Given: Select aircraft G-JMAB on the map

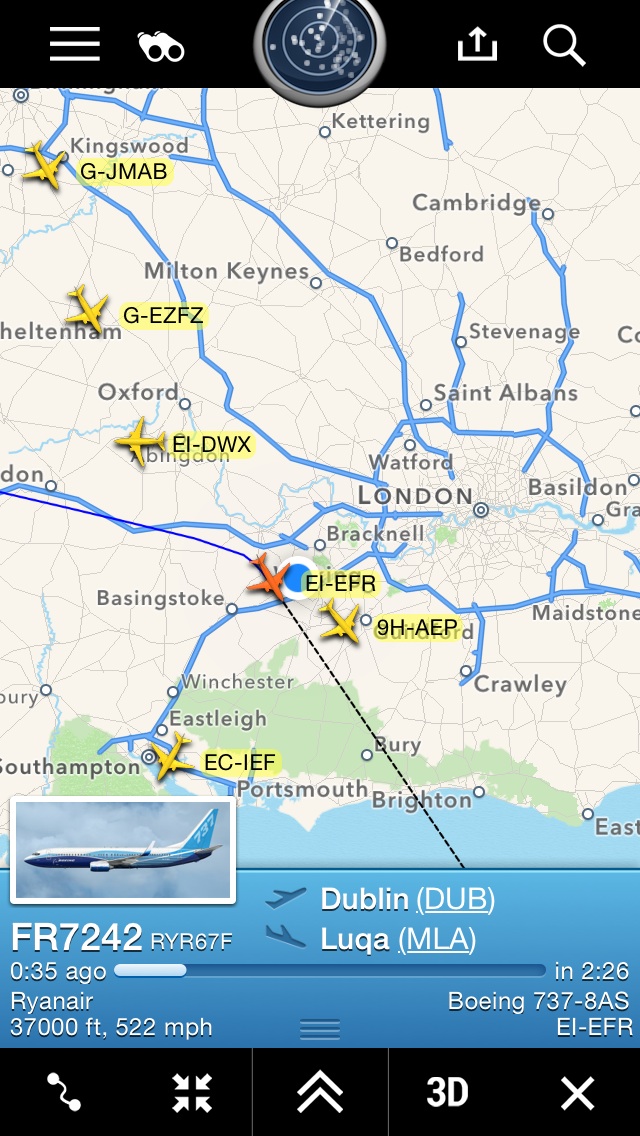Looking at the screenshot, I should pyautogui.click(x=44, y=165).
